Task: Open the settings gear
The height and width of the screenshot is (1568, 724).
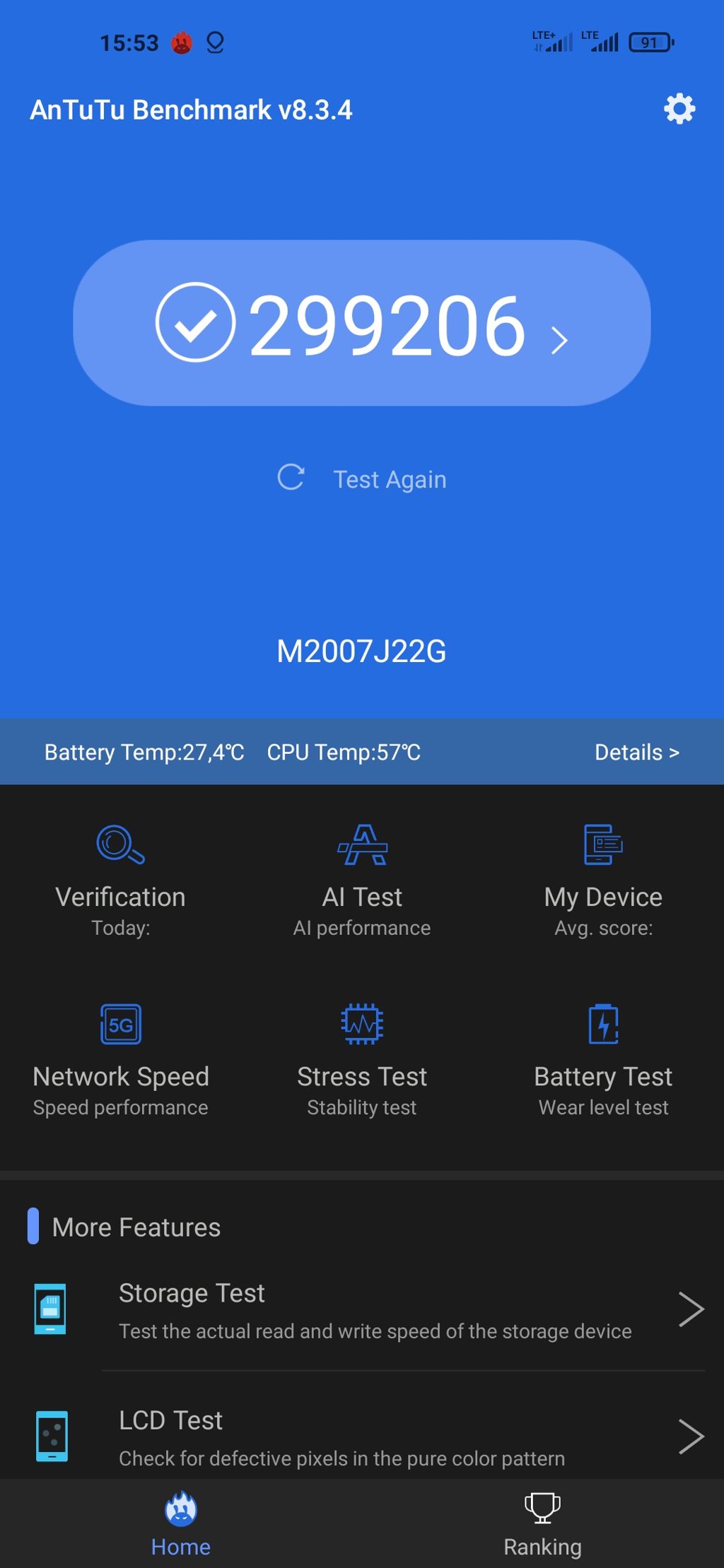Action: click(x=679, y=110)
